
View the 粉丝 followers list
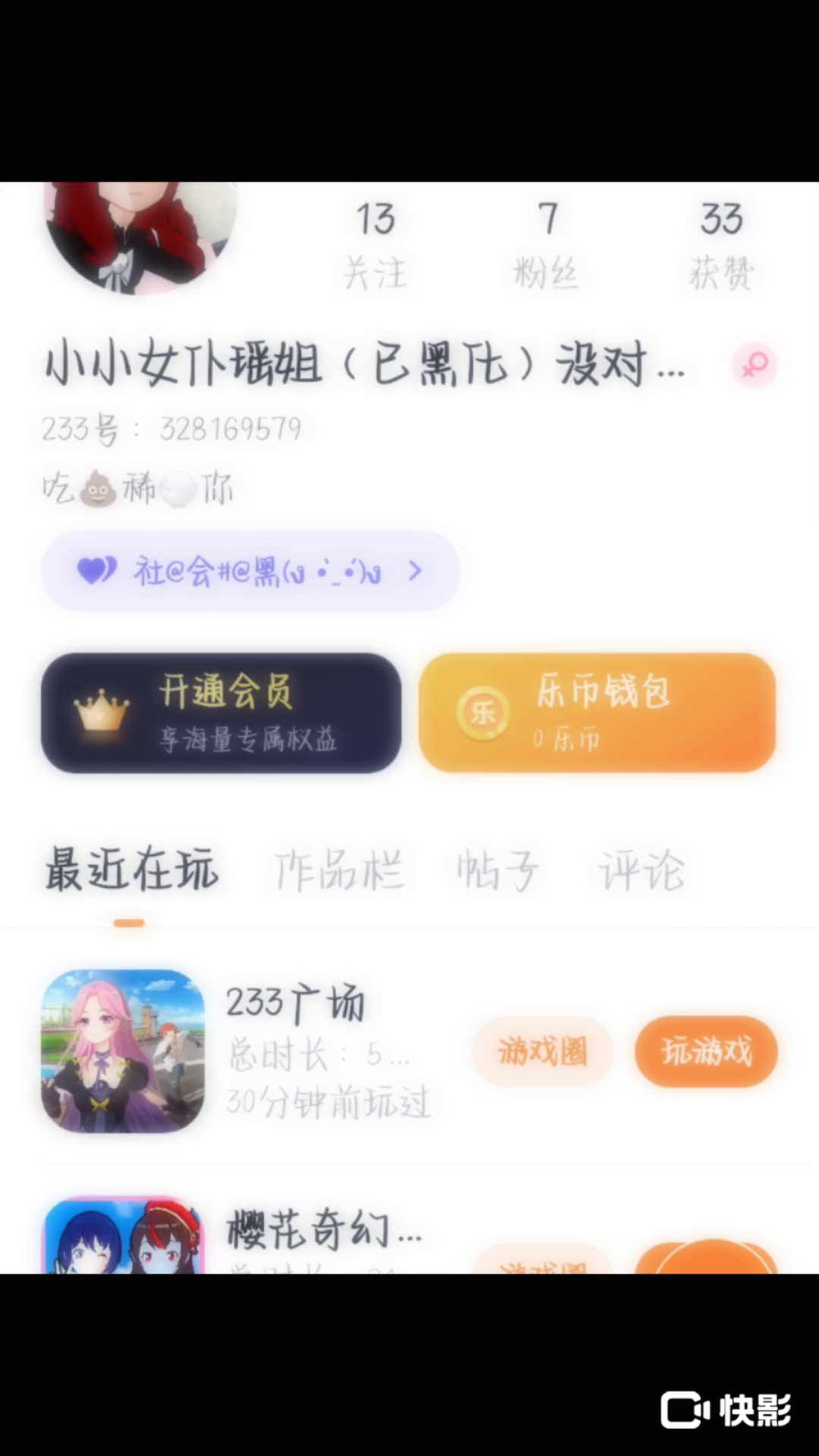[x=547, y=244]
